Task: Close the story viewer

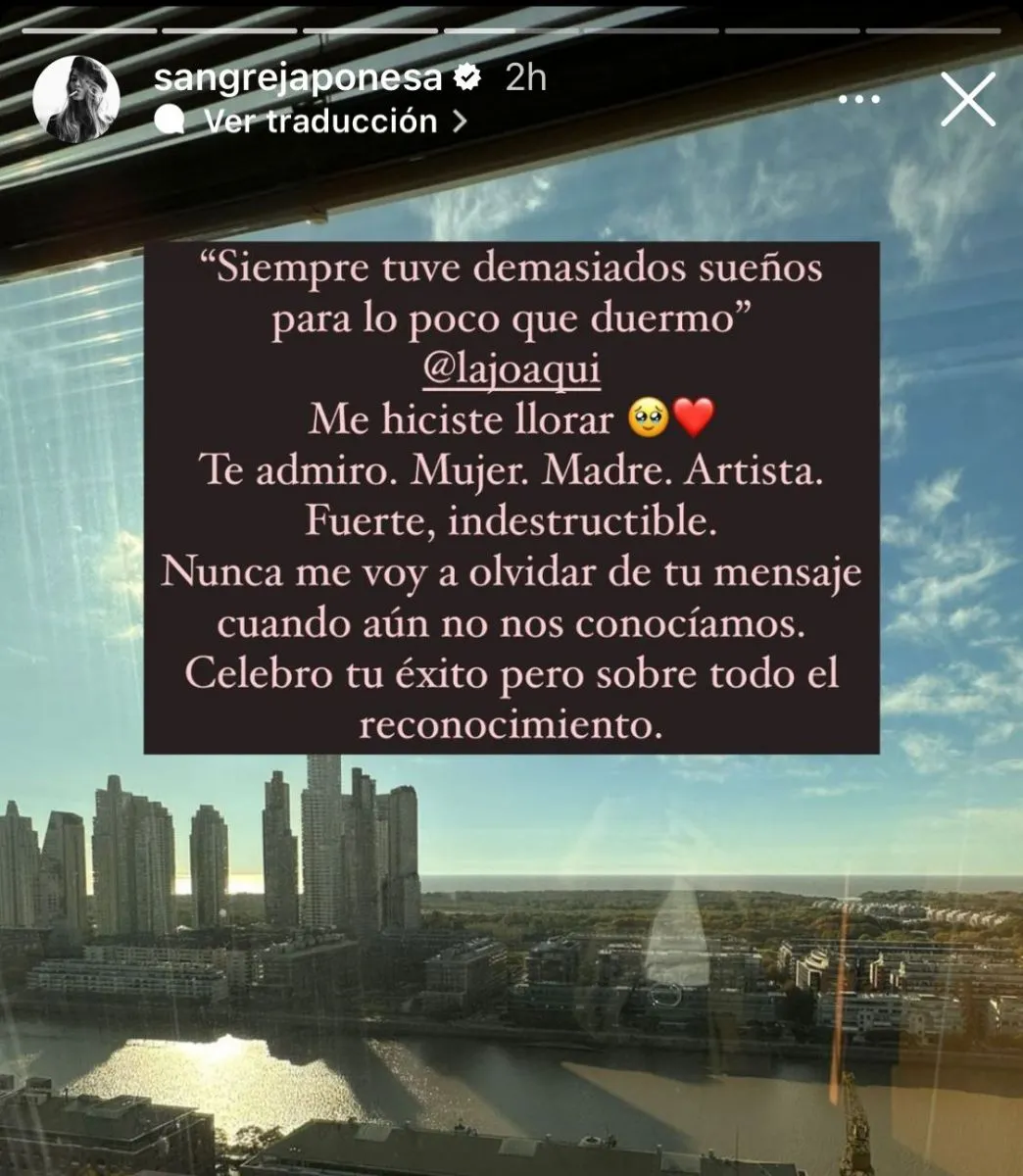Action: pyautogui.click(x=967, y=100)
